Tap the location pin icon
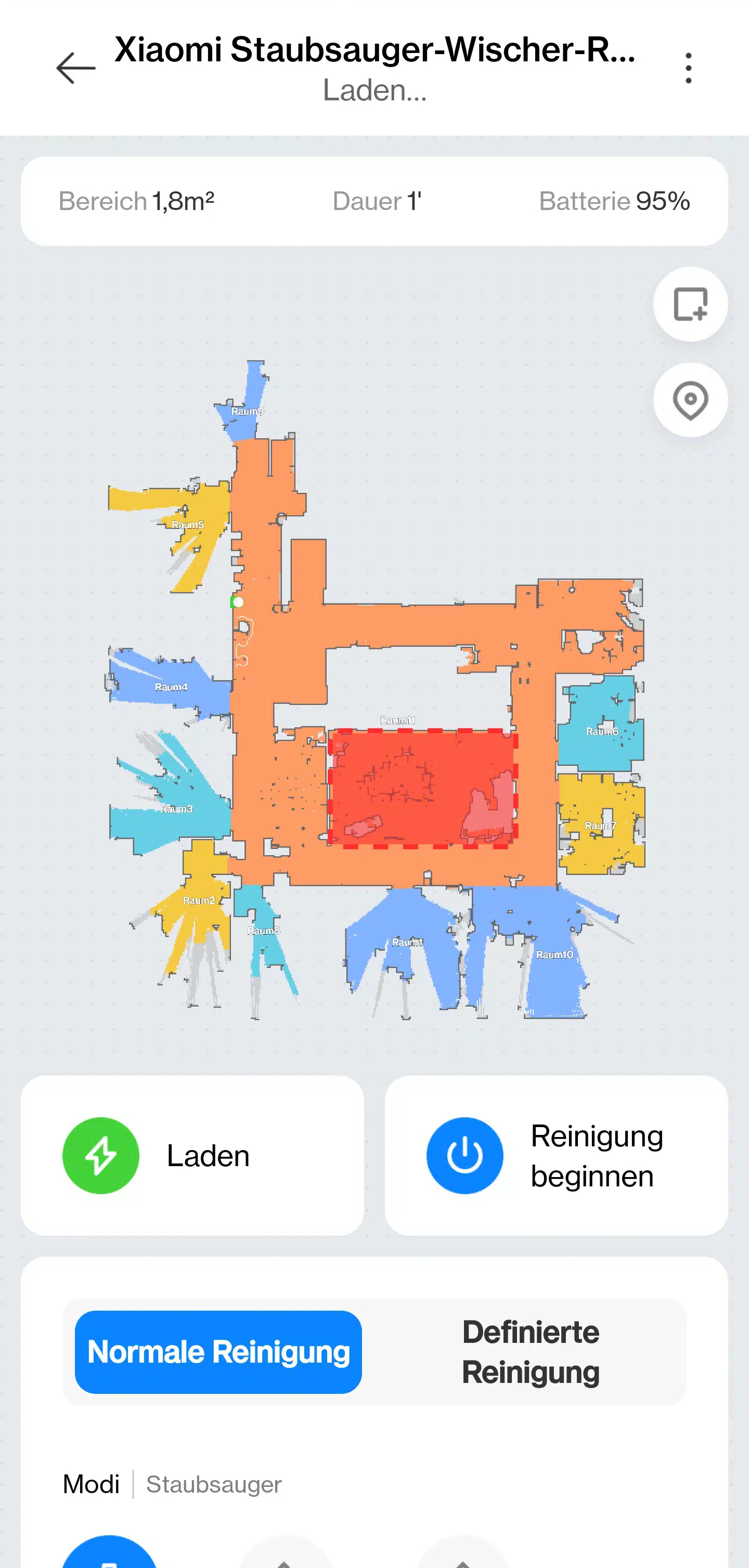 pos(690,400)
